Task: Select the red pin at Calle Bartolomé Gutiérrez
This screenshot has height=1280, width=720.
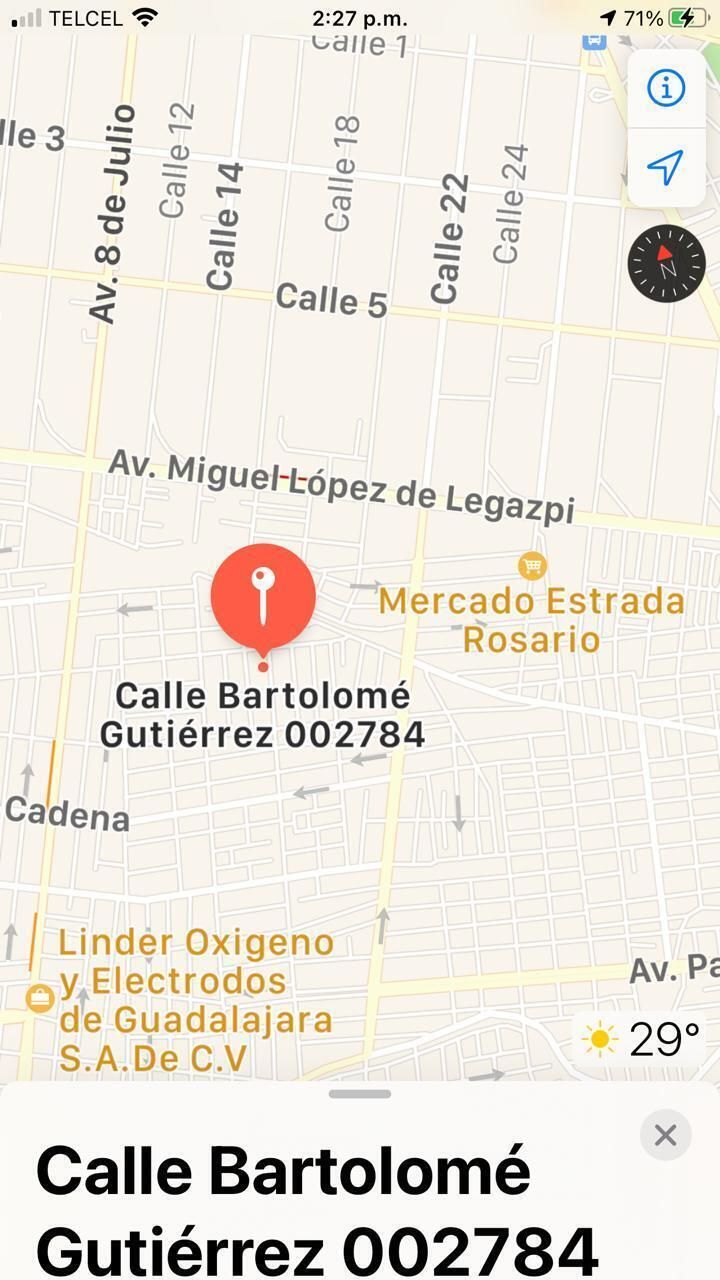Action: click(x=263, y=597)
